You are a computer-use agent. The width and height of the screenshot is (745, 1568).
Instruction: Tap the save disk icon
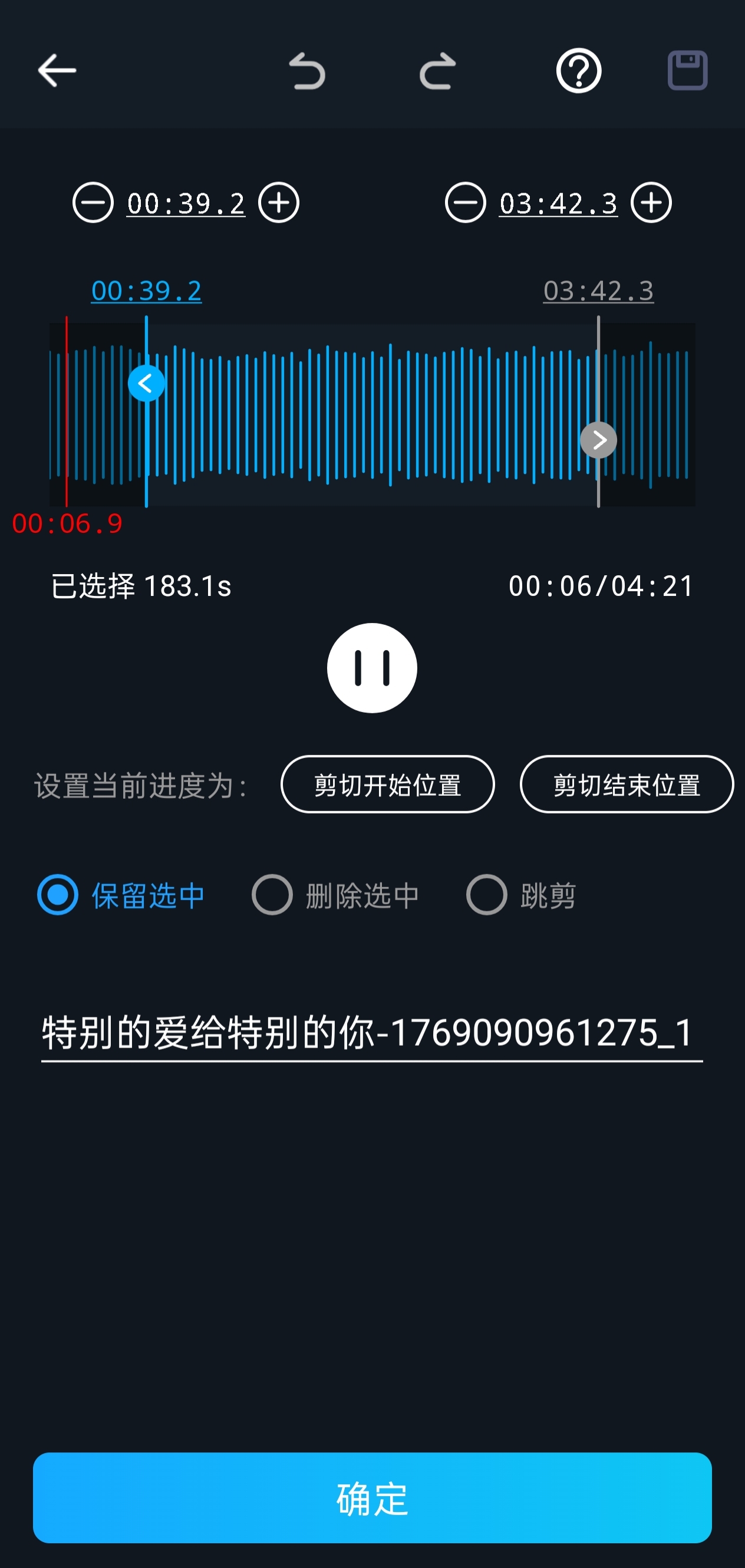[687, 71]
